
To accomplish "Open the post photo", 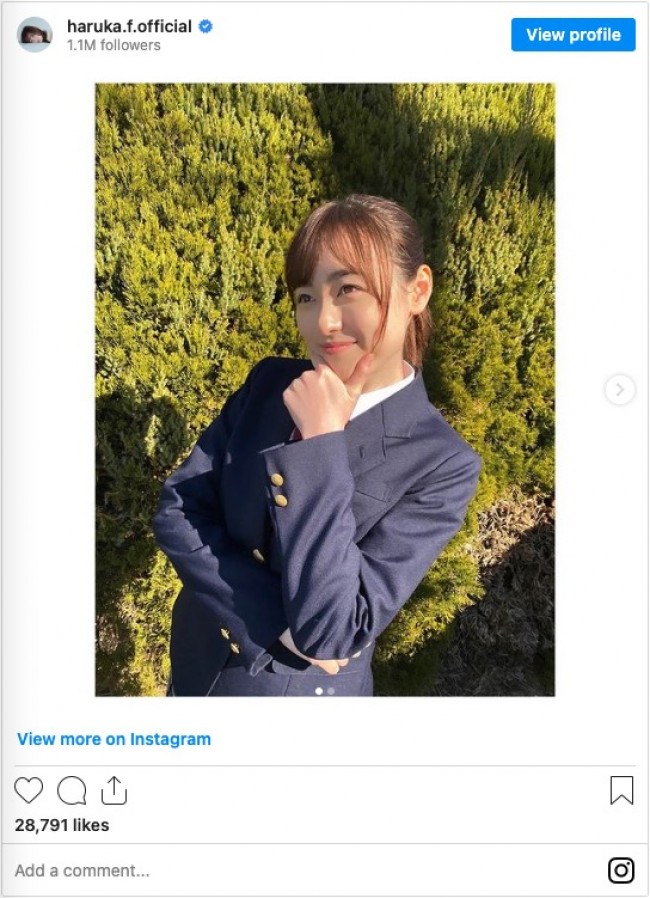I will point(325,389).
